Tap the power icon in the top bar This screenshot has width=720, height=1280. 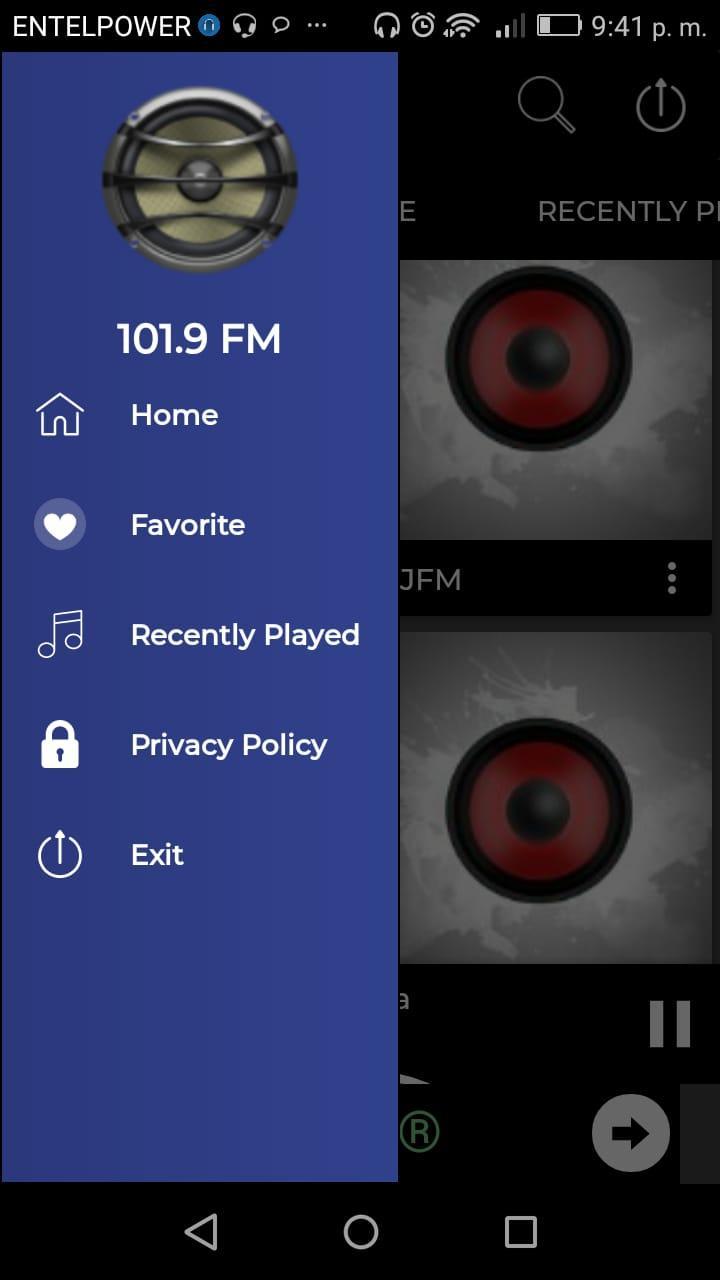coord(660,105)
